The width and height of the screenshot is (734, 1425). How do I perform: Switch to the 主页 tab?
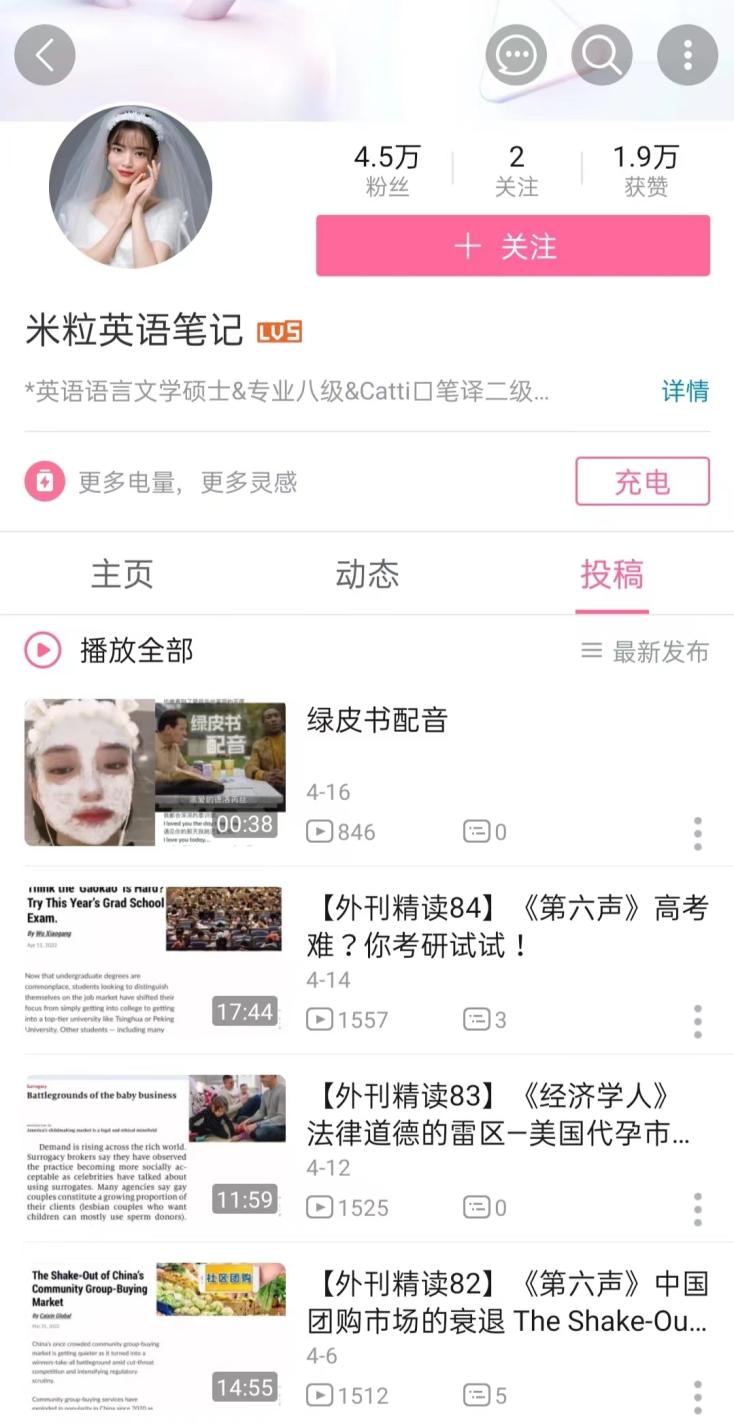(x=122, y=574)
